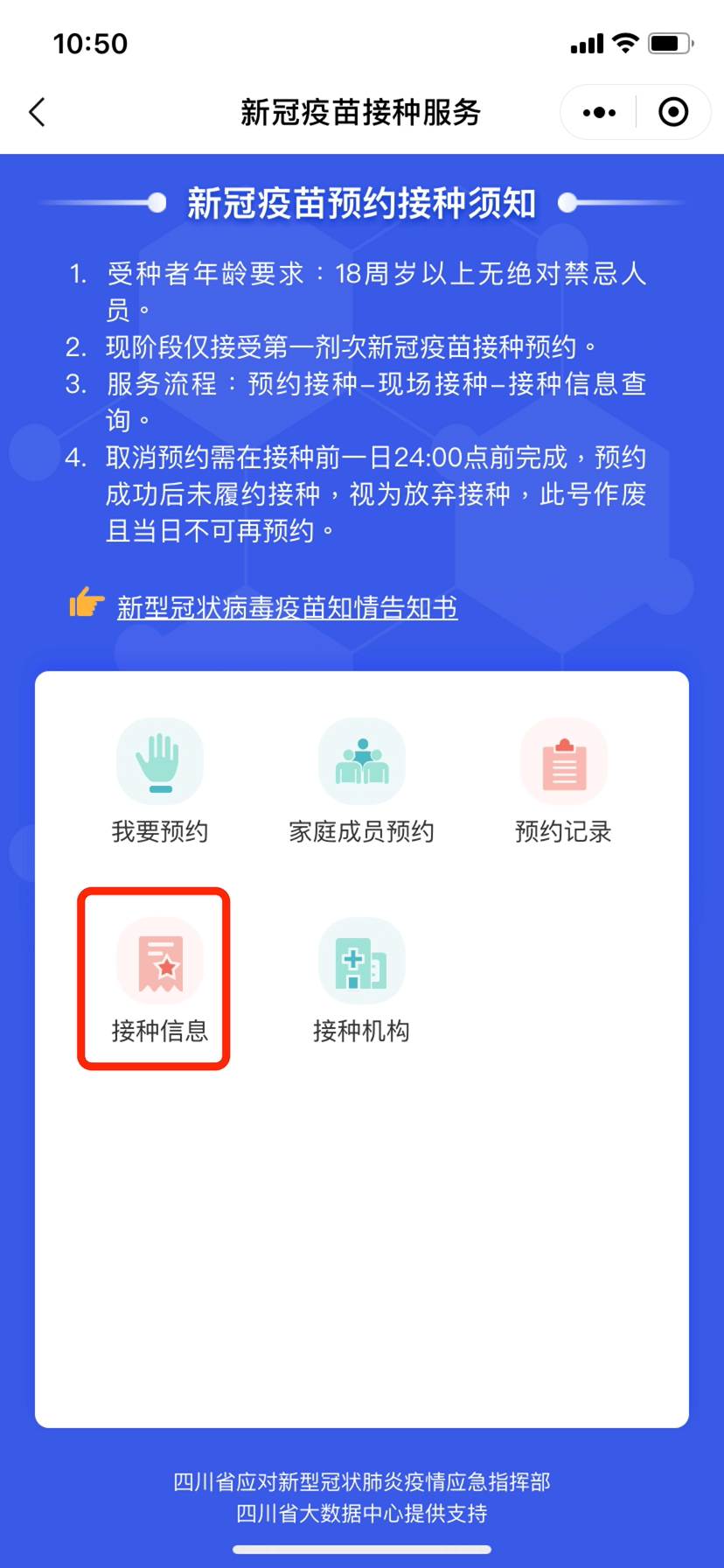Open 新型冠状病毒疫苗知情告知书 consent document link

(x=289, y=608)
